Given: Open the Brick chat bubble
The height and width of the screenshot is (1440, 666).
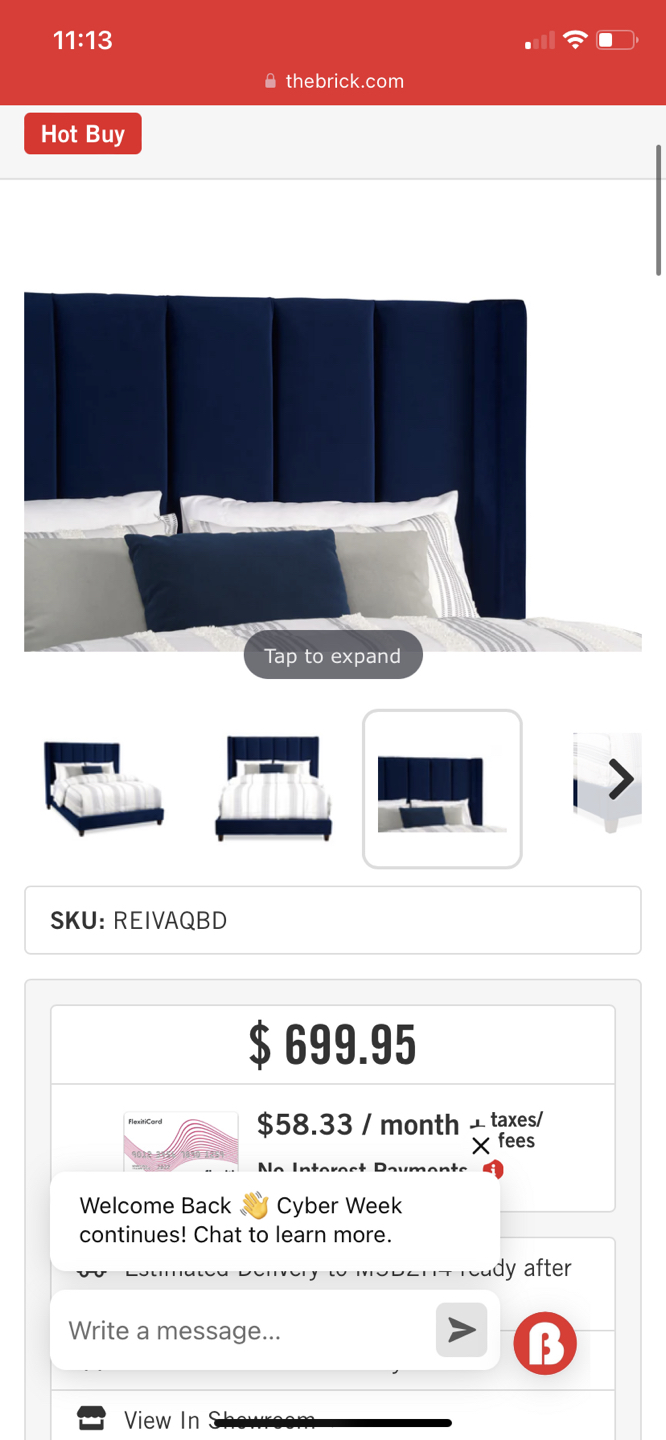Looking at the screenshot, I should click(545, 1343).
